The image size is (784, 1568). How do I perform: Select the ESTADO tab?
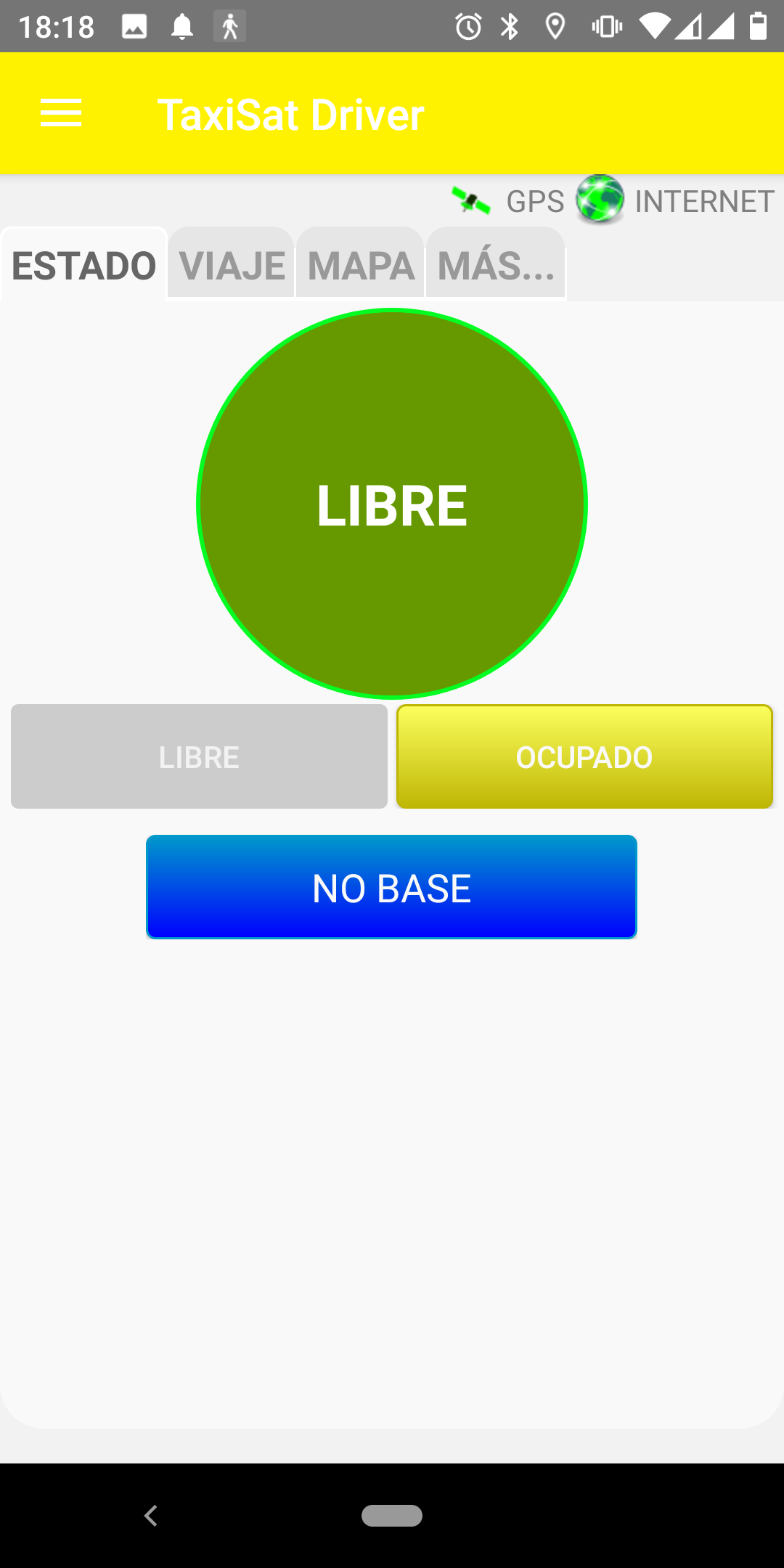coord(84,265)
